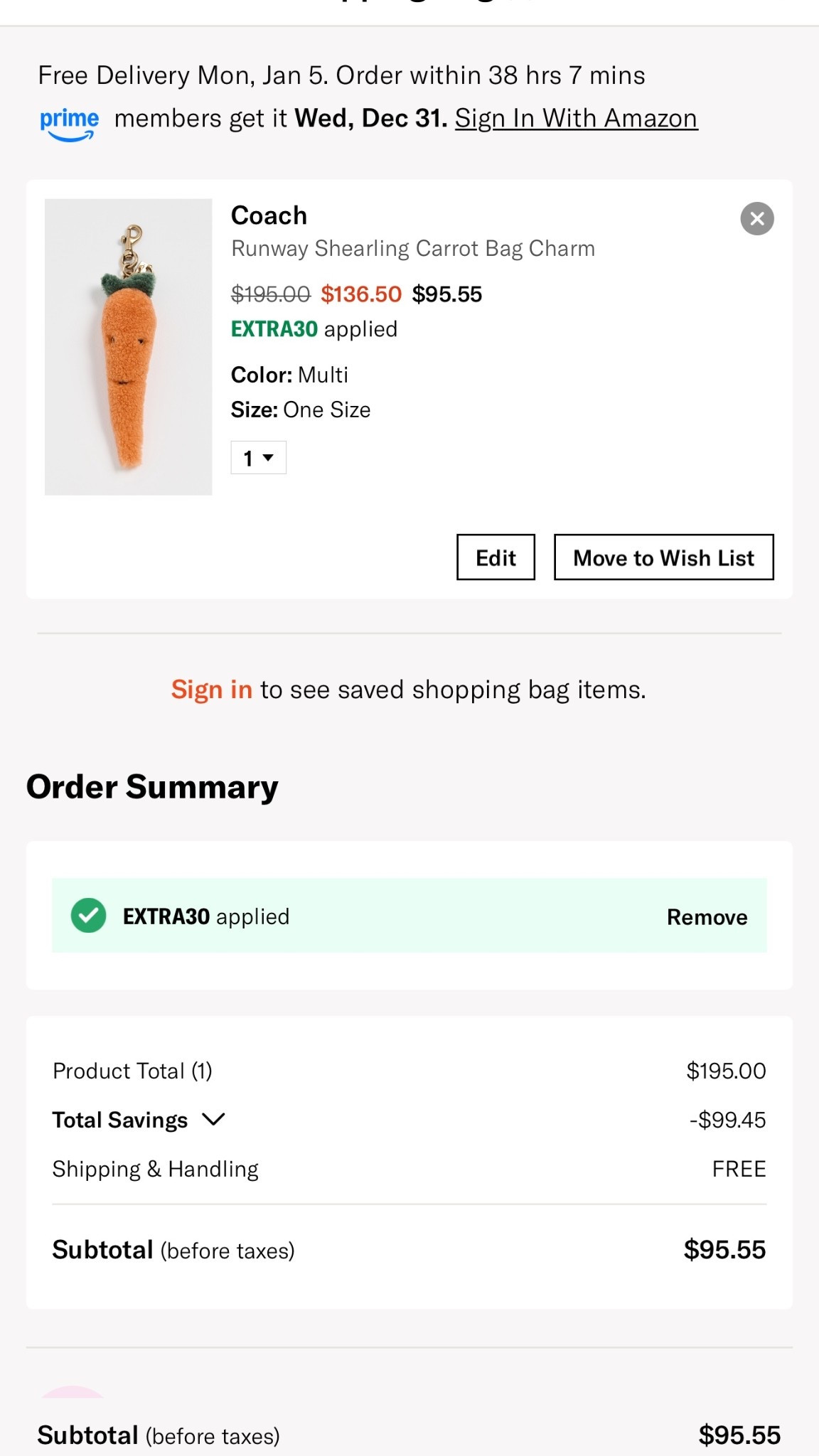Click the green checkmark beside EXTRA30 applied
This screenshot has width=819, height=1456.
click(87, 916)
